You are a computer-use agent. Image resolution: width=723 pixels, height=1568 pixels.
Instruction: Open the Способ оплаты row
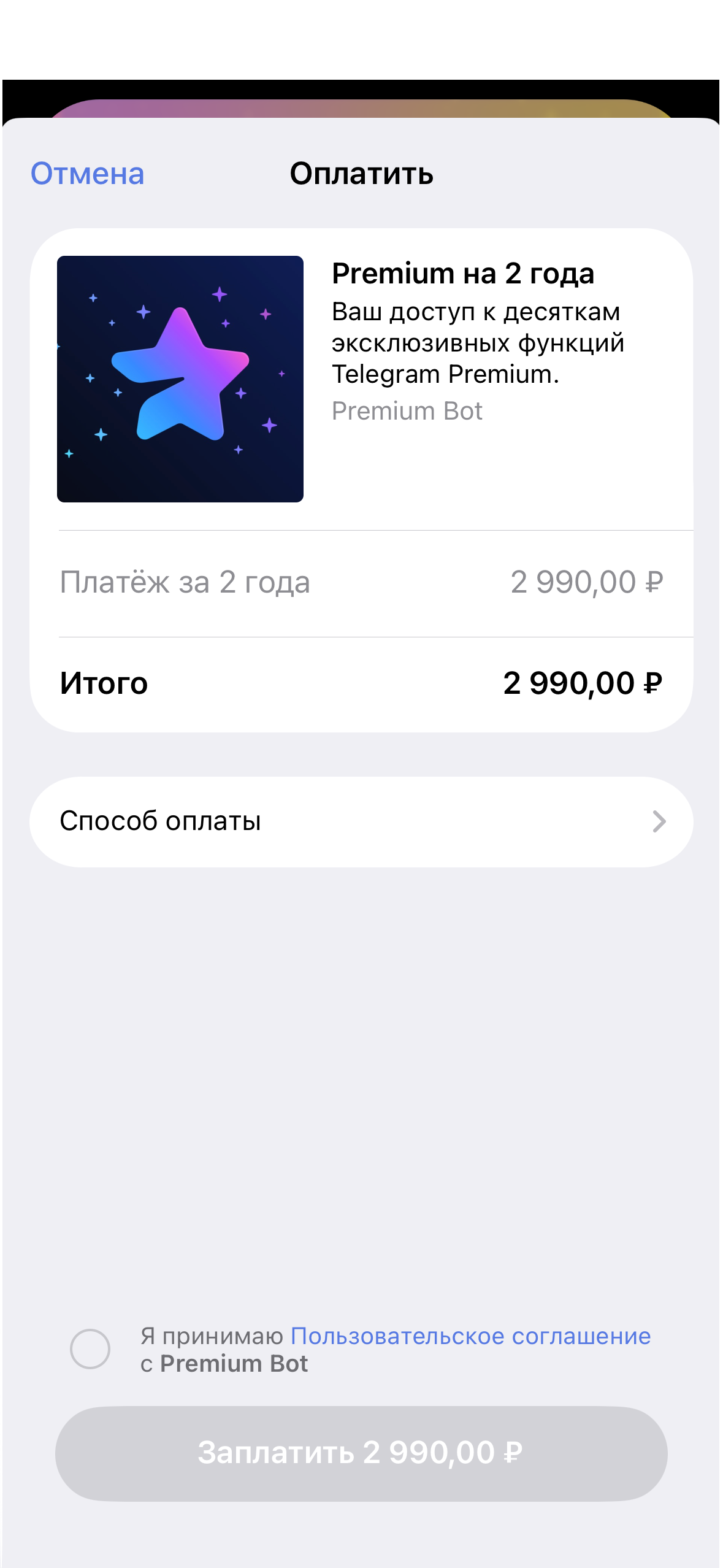(x=361, y=821)
